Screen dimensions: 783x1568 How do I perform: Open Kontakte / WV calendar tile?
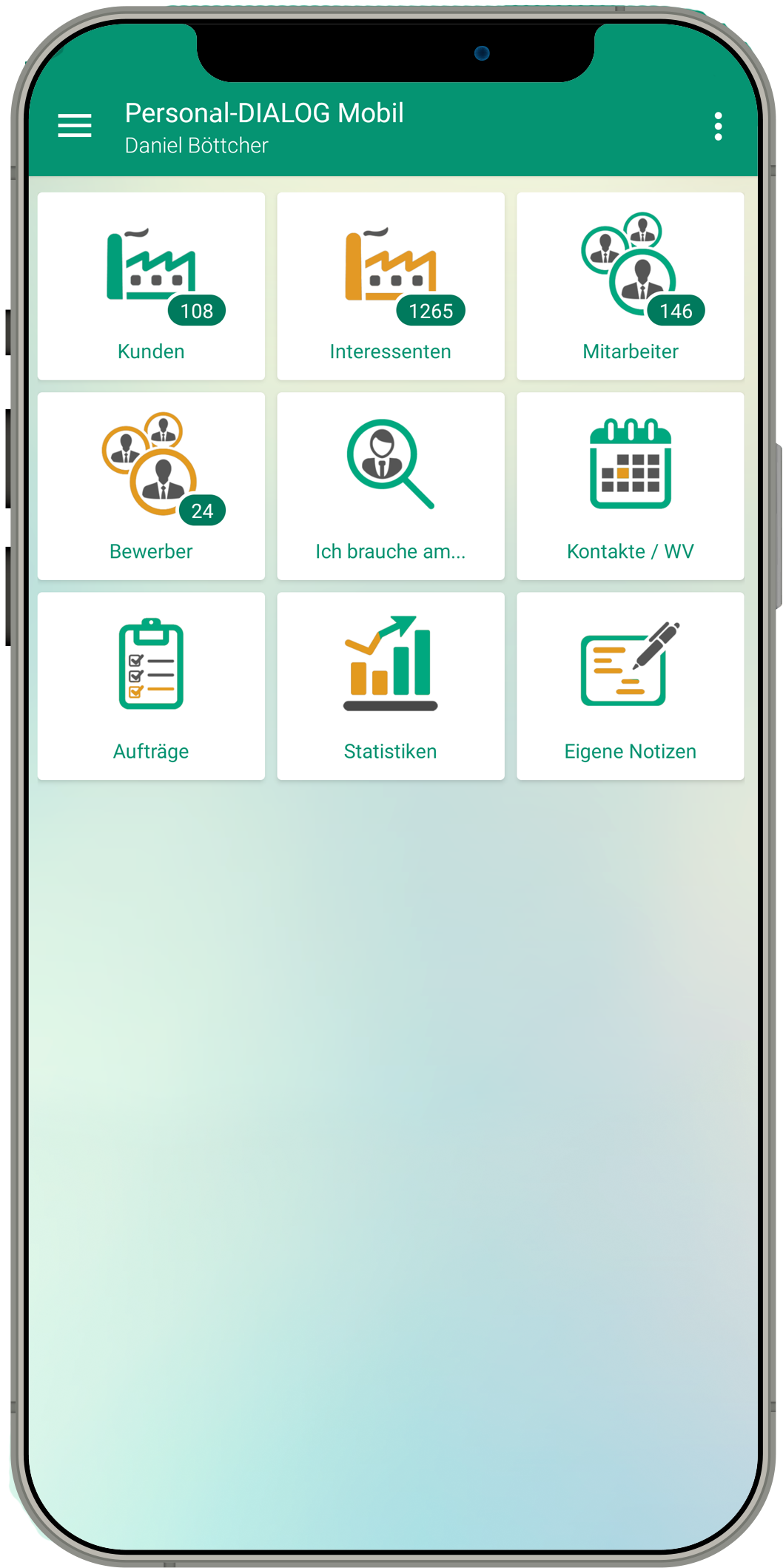coord(630,486)
